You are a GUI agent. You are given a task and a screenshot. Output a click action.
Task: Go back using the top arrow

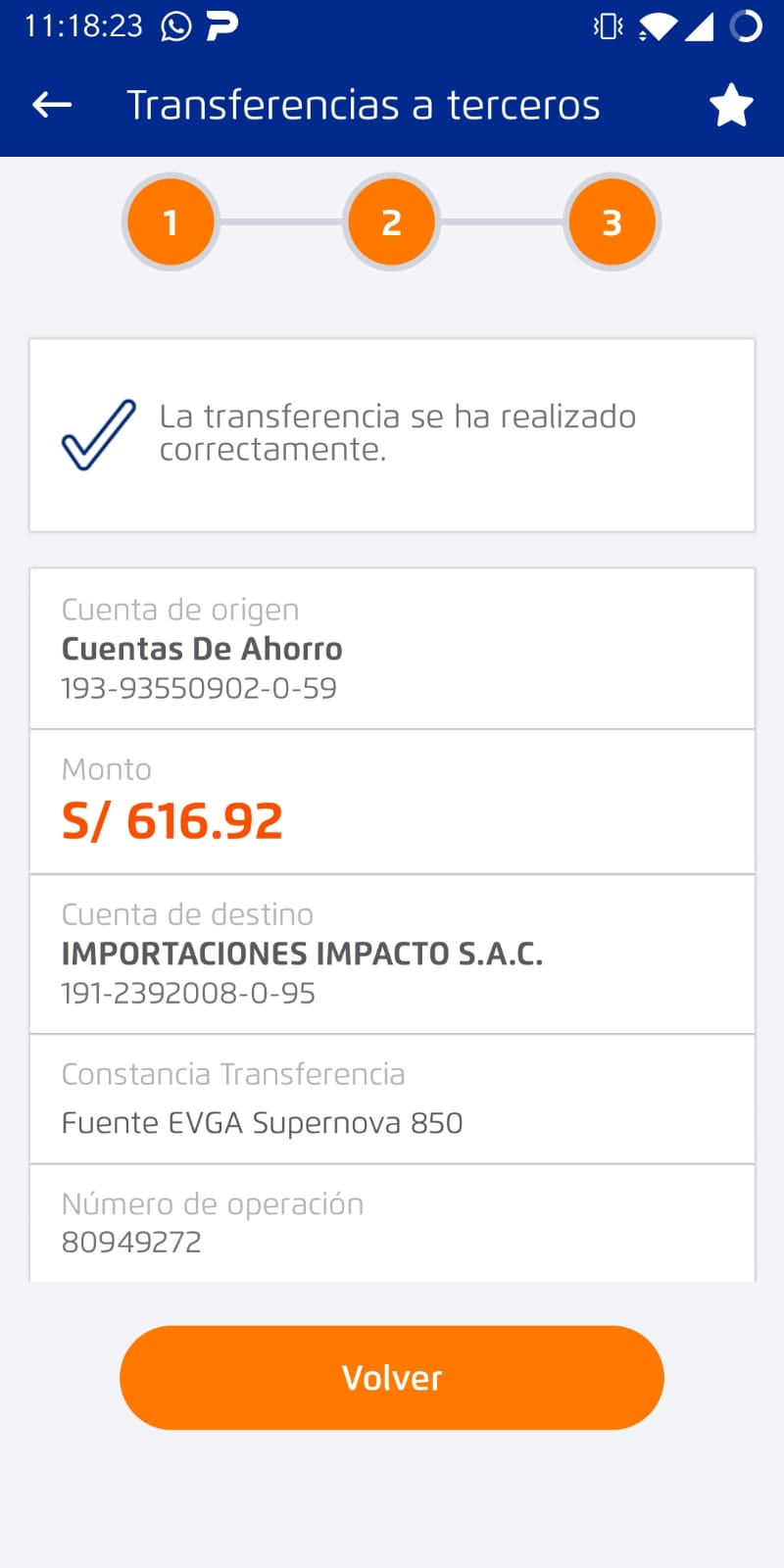[x=52, y=105]
